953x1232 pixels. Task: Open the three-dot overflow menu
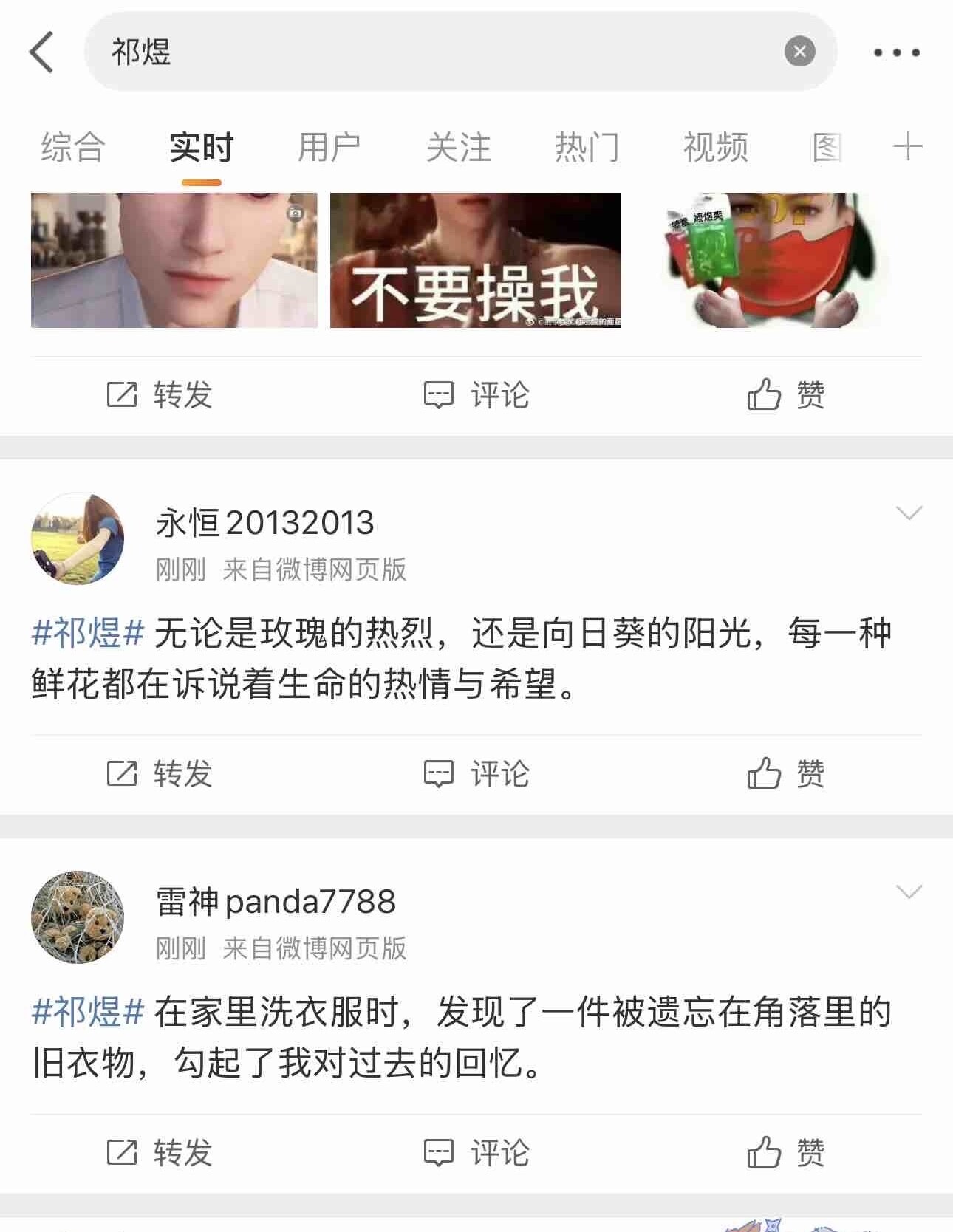(896, 52)
